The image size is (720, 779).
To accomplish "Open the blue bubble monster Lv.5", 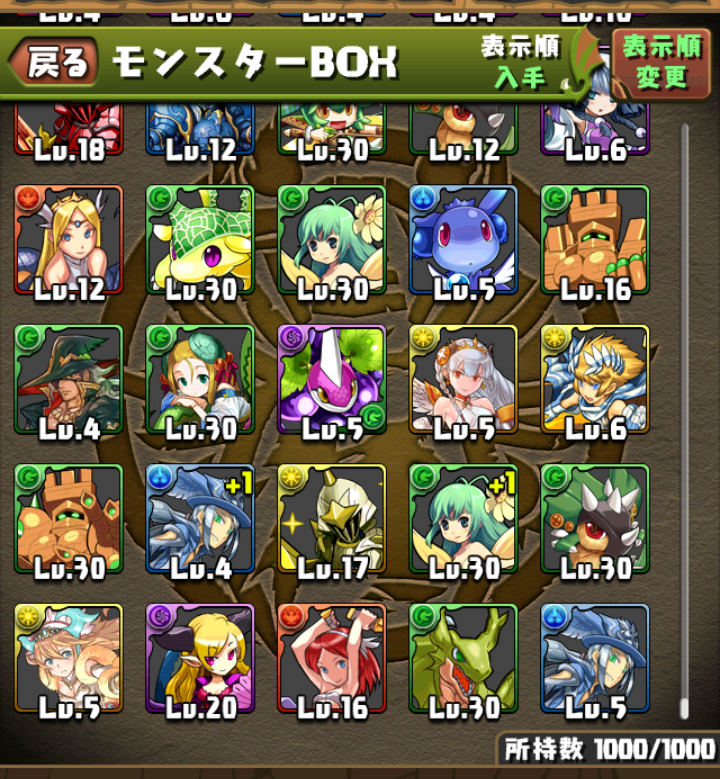I will click(x=463, y=242).
